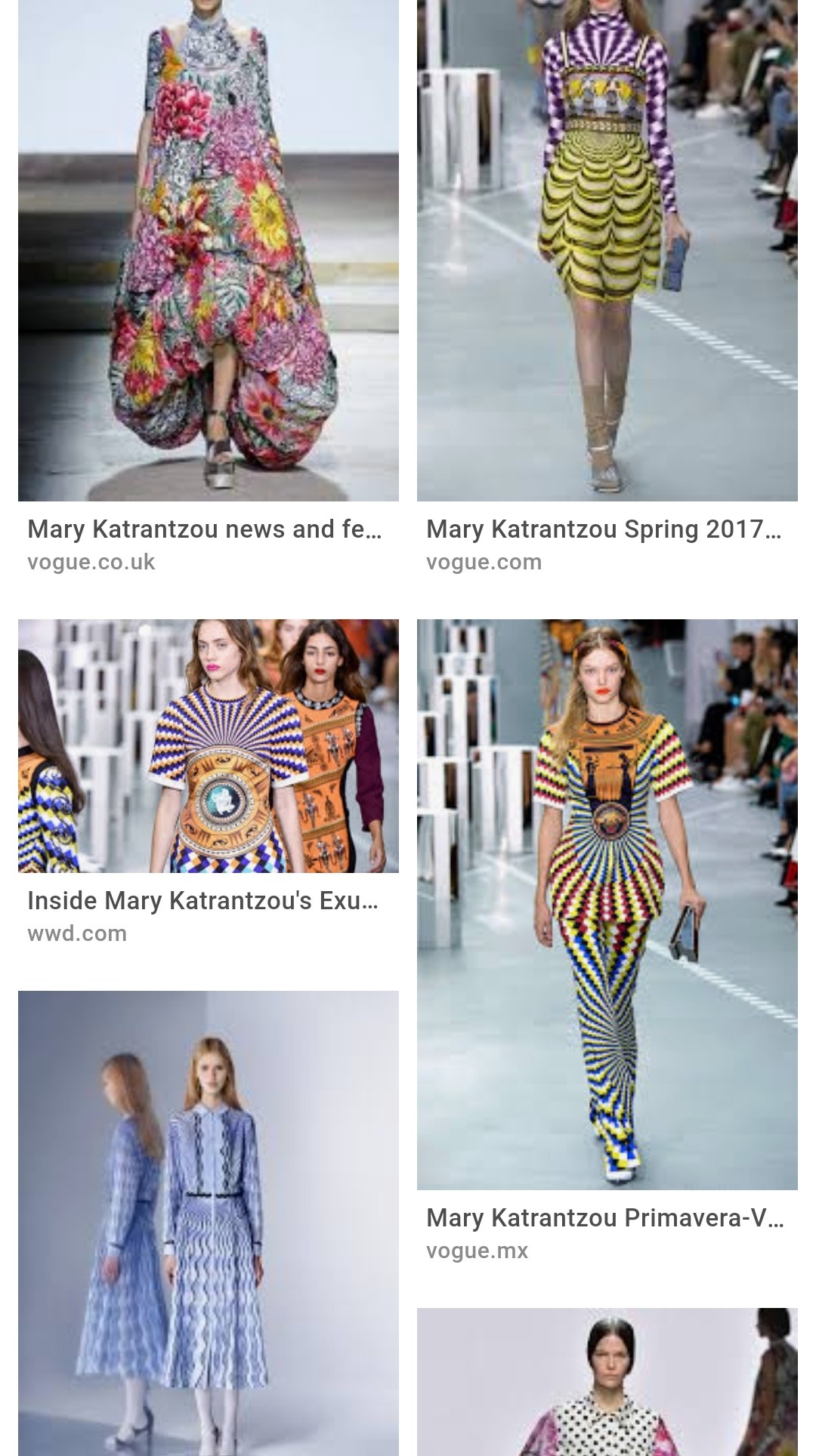Open the vogue.mx Primavera runway image
This screenshot has height=1456, width=816.
tap(607, 905)
